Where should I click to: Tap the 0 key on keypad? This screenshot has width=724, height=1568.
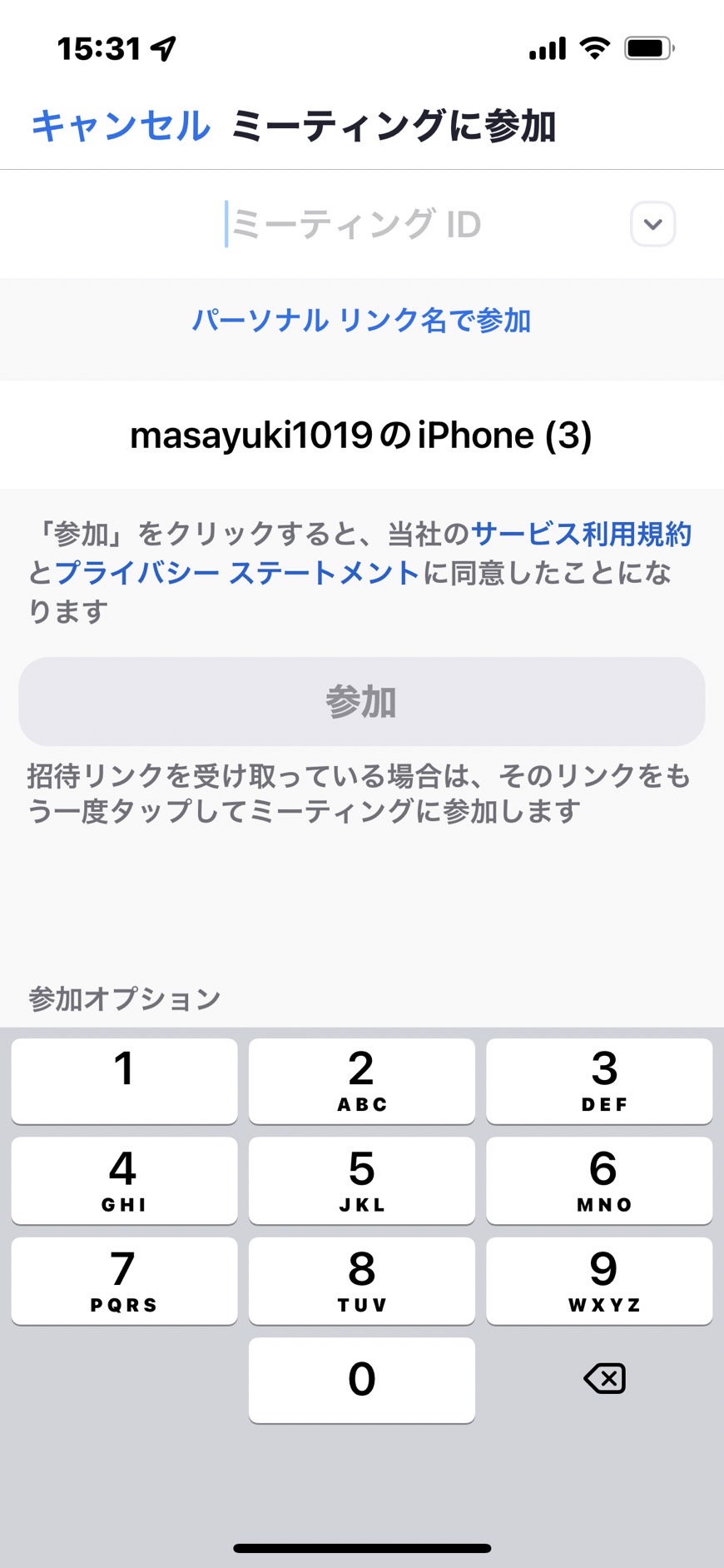coord(362,1380)
